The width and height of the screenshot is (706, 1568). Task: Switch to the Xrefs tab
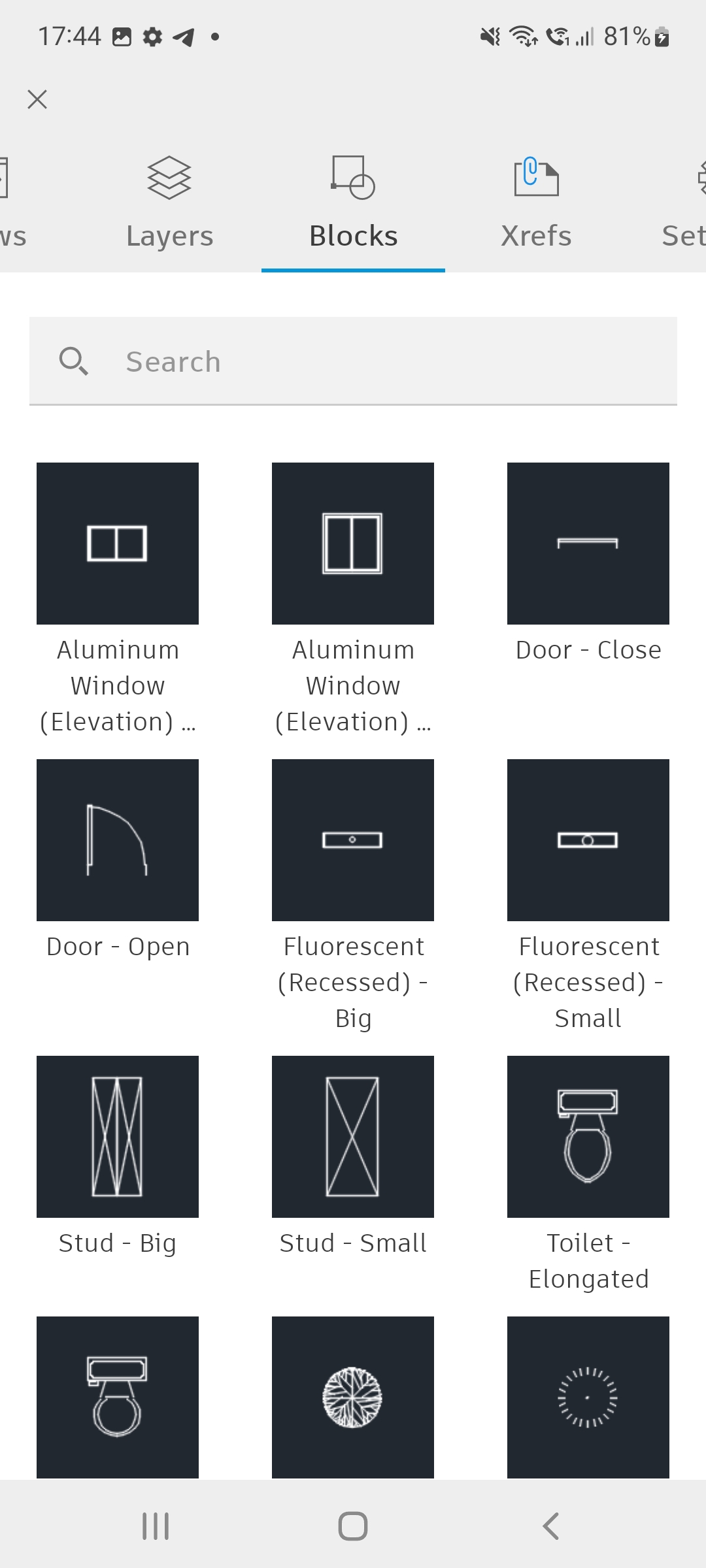point(536,204)
